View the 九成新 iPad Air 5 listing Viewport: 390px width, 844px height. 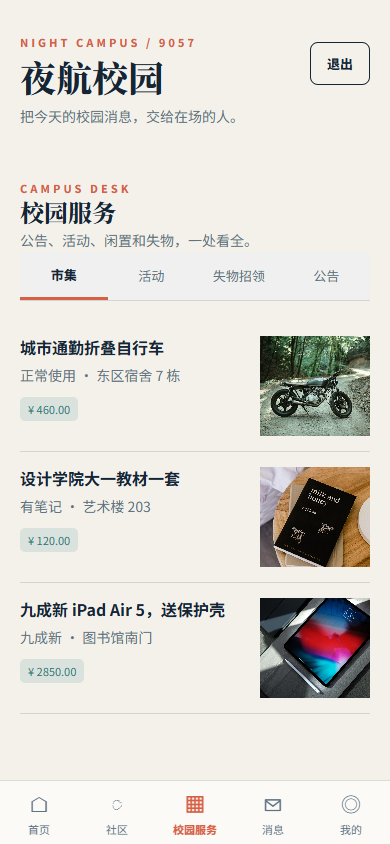(195, 648)
